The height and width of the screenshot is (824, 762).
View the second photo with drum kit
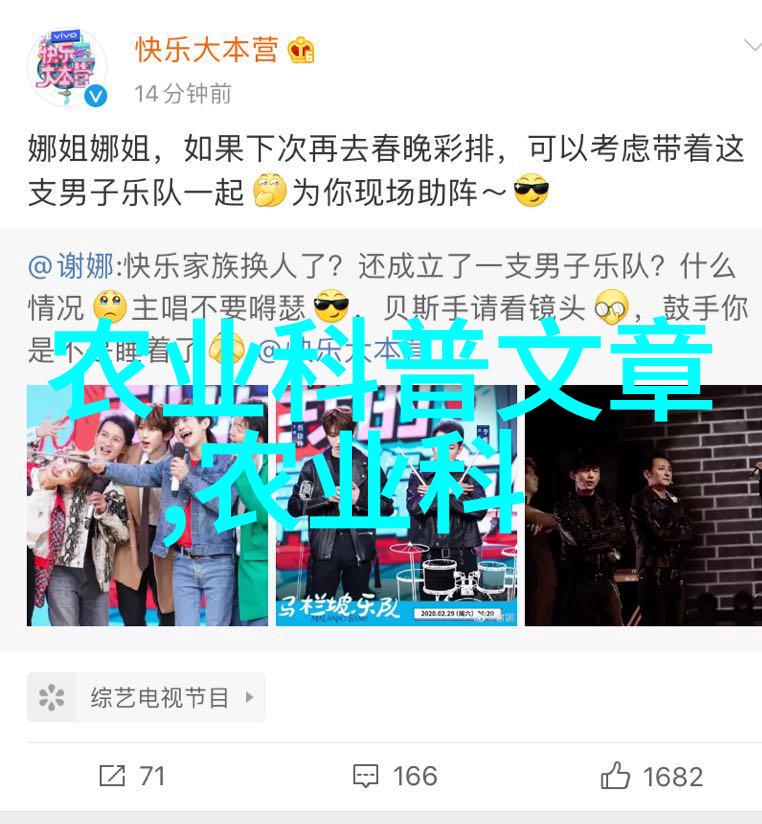pos(396,506)
